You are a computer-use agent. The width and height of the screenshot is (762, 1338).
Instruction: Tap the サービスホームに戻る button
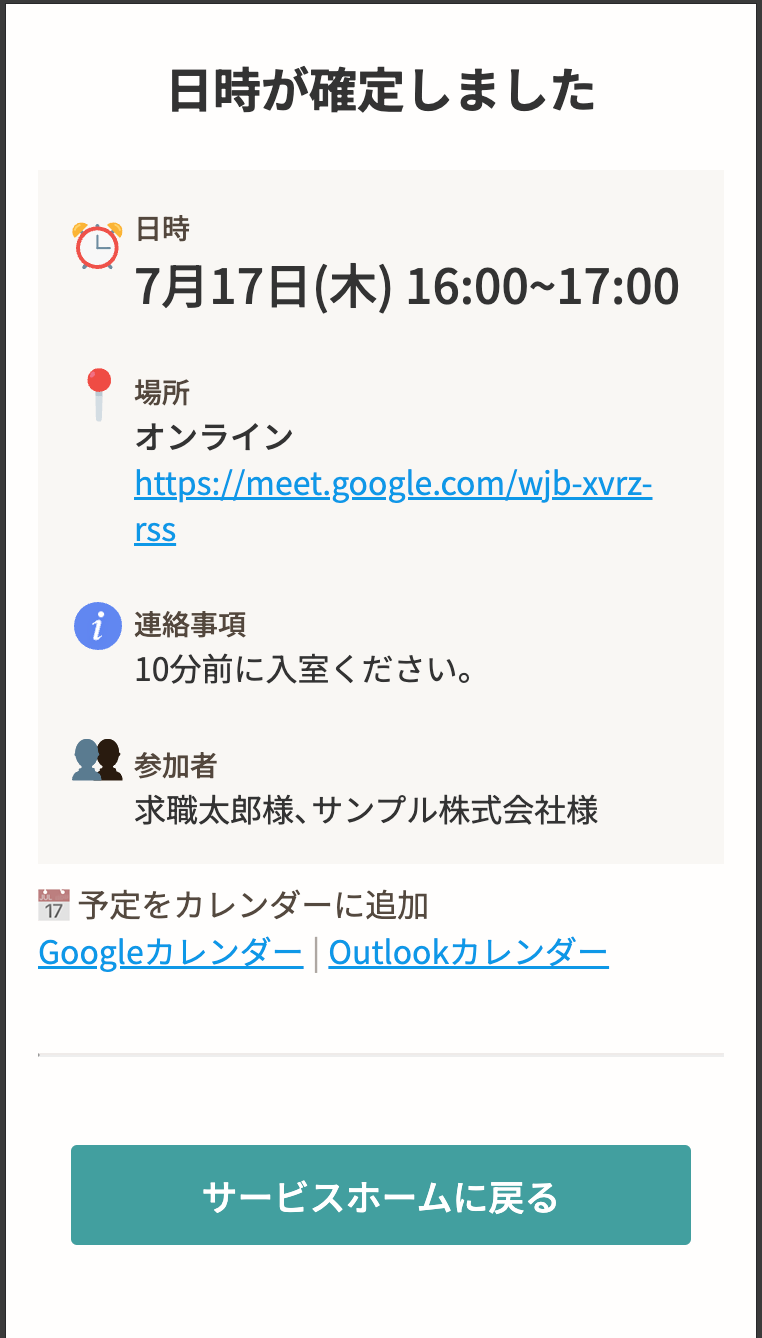pos(381,1195)
